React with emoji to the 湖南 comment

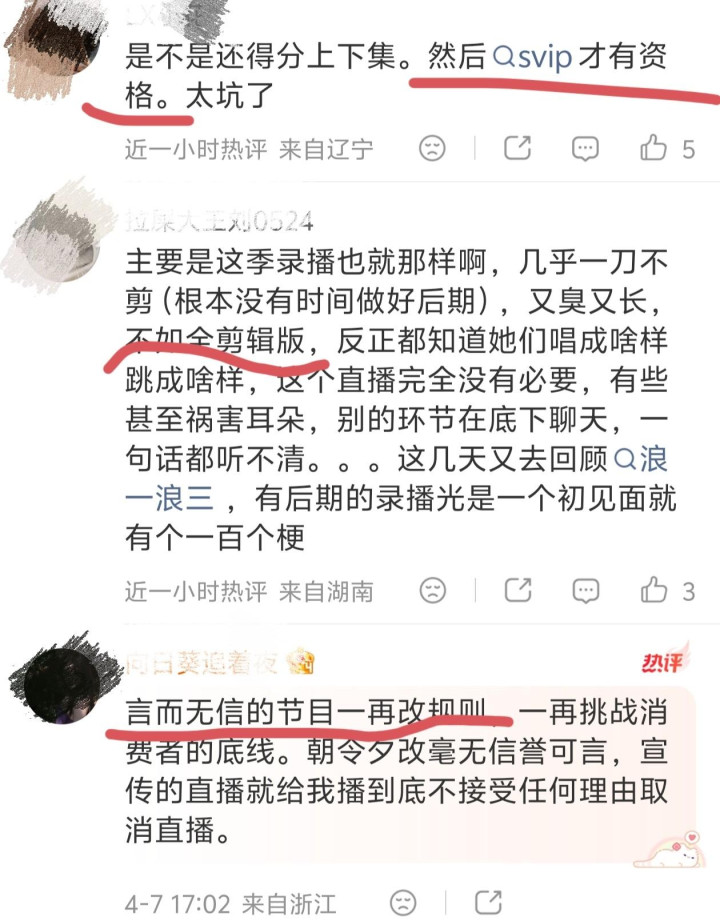coord(432,590)
